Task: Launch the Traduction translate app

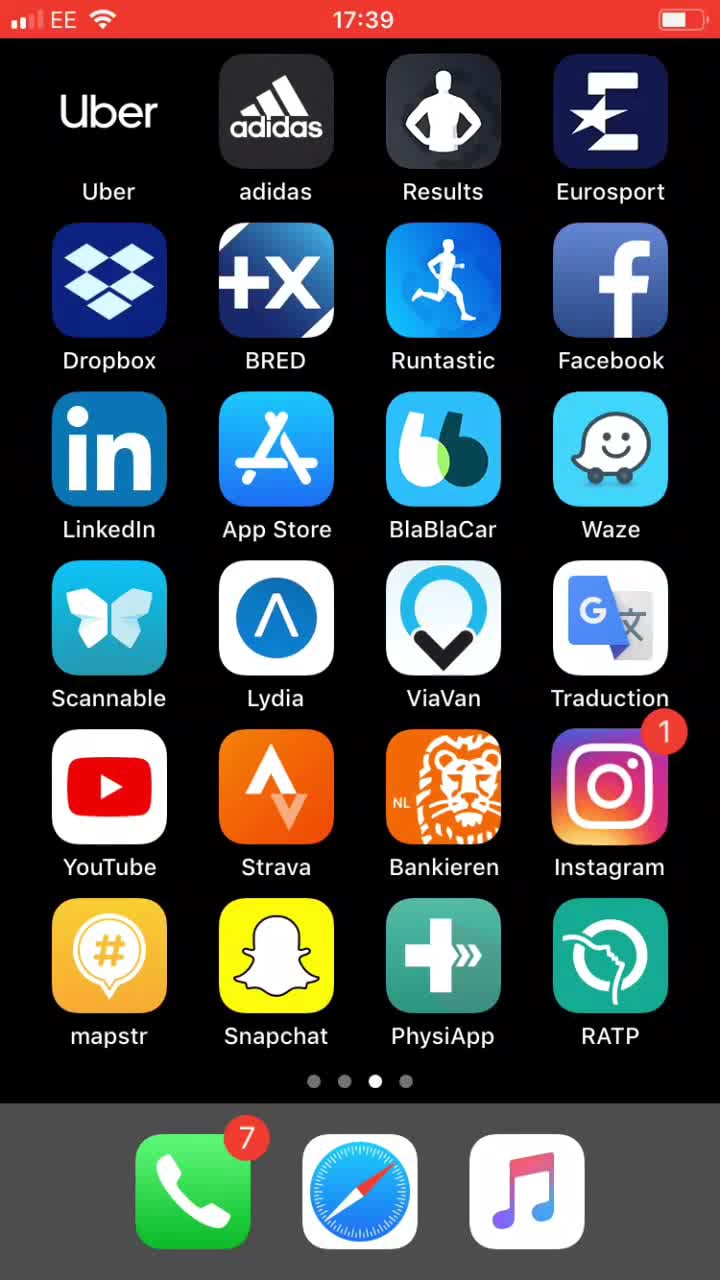Action: tap(610, 618)
